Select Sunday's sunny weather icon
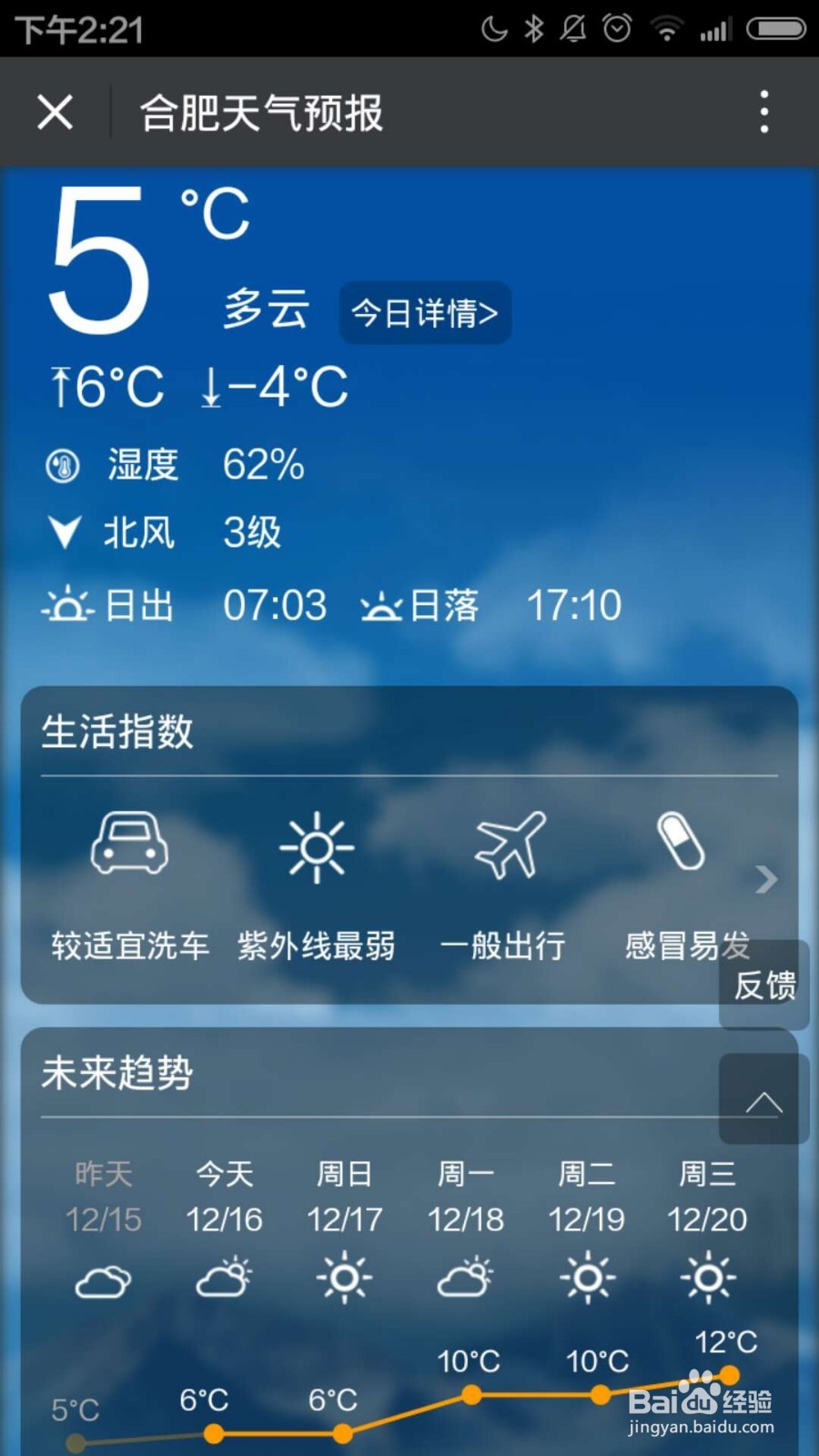Viewport: 819px width, 1456px height. 345,1279
